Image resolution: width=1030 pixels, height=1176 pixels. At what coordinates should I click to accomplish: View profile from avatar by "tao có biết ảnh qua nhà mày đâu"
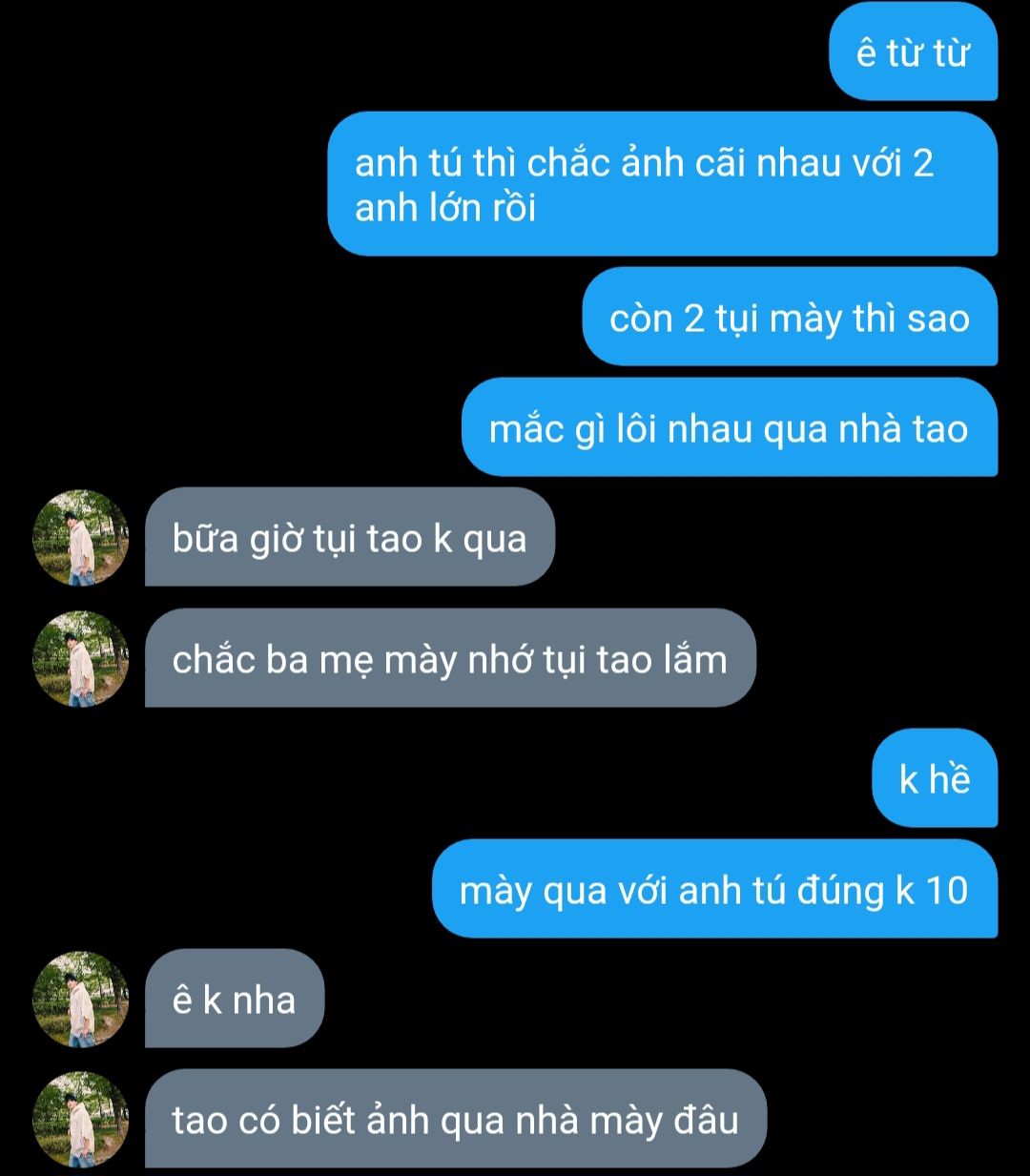(x=81, y=1120)
